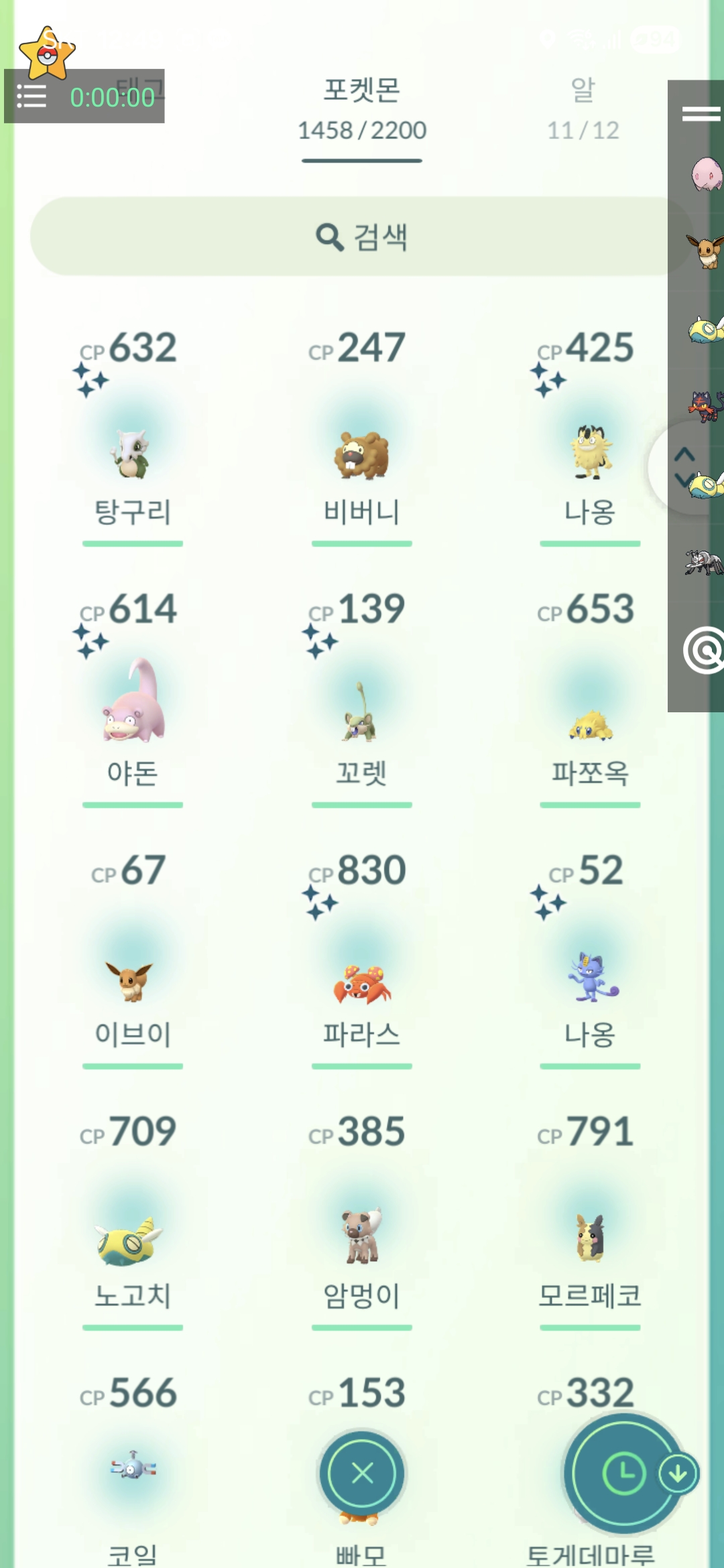The height and width of the screenshot is (1568, 724).
Task: Close the Pokémon list with X button
Action: tap(362, 1473)
